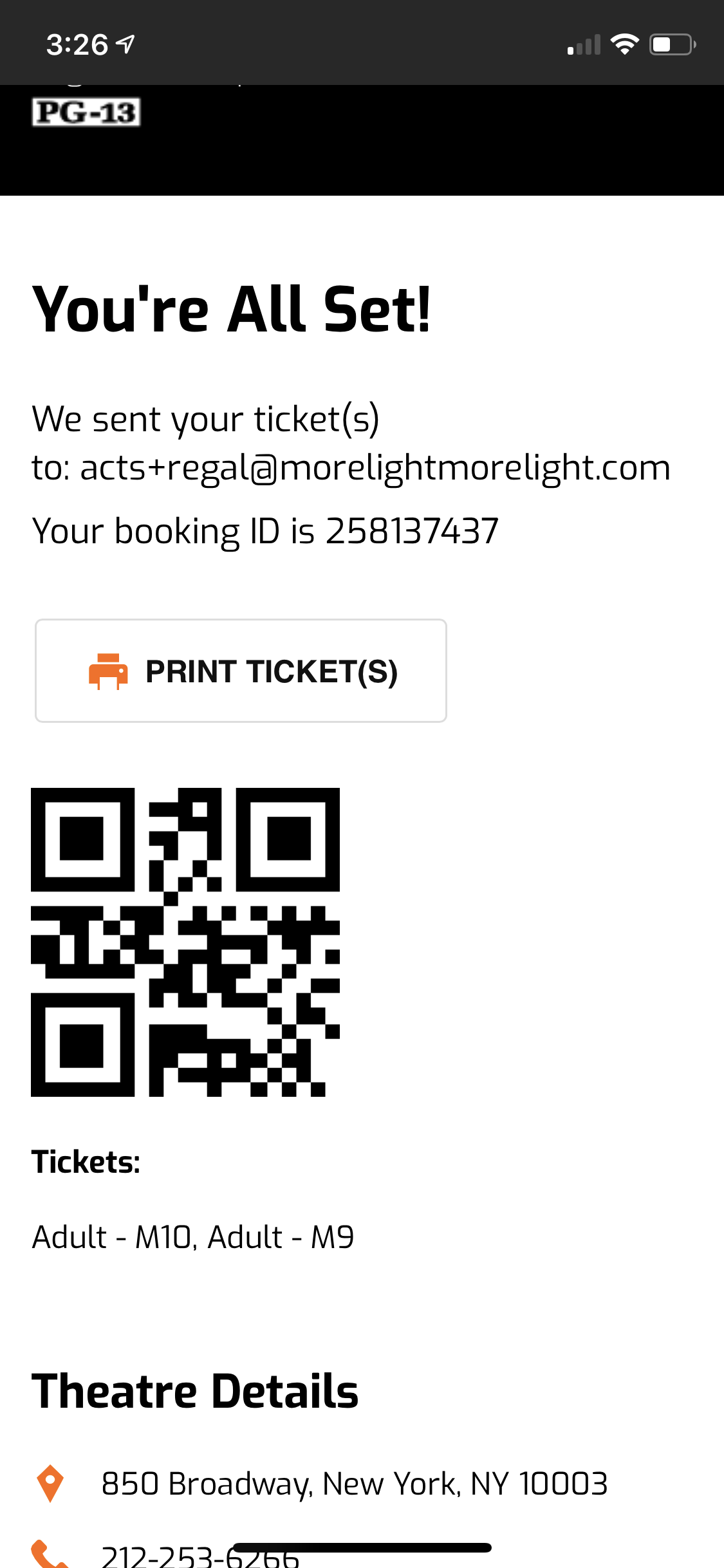Open the theatre address 850 Broadway
The image size is (724, 1568).
354,1484
